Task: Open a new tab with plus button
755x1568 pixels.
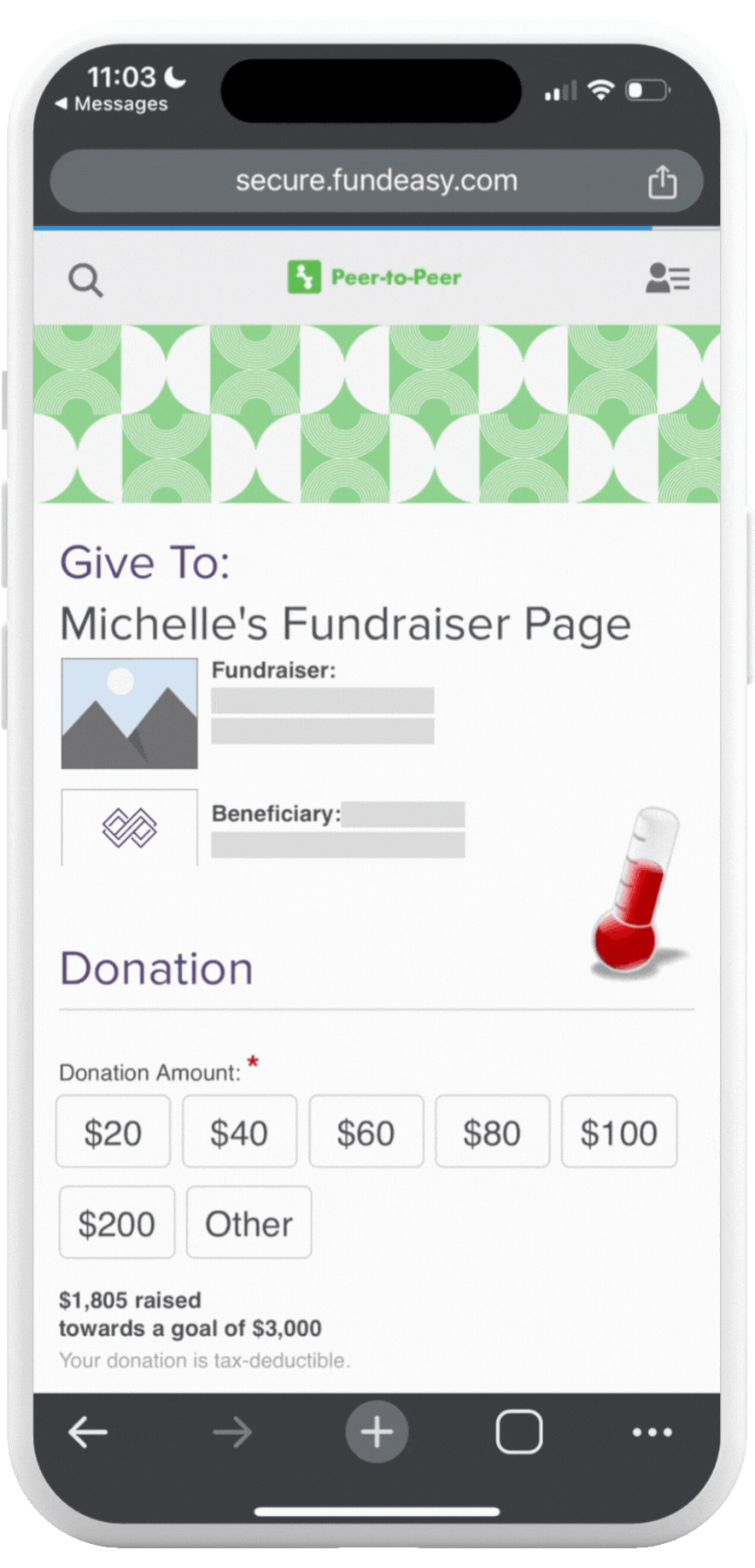Action: [377, 1431]
